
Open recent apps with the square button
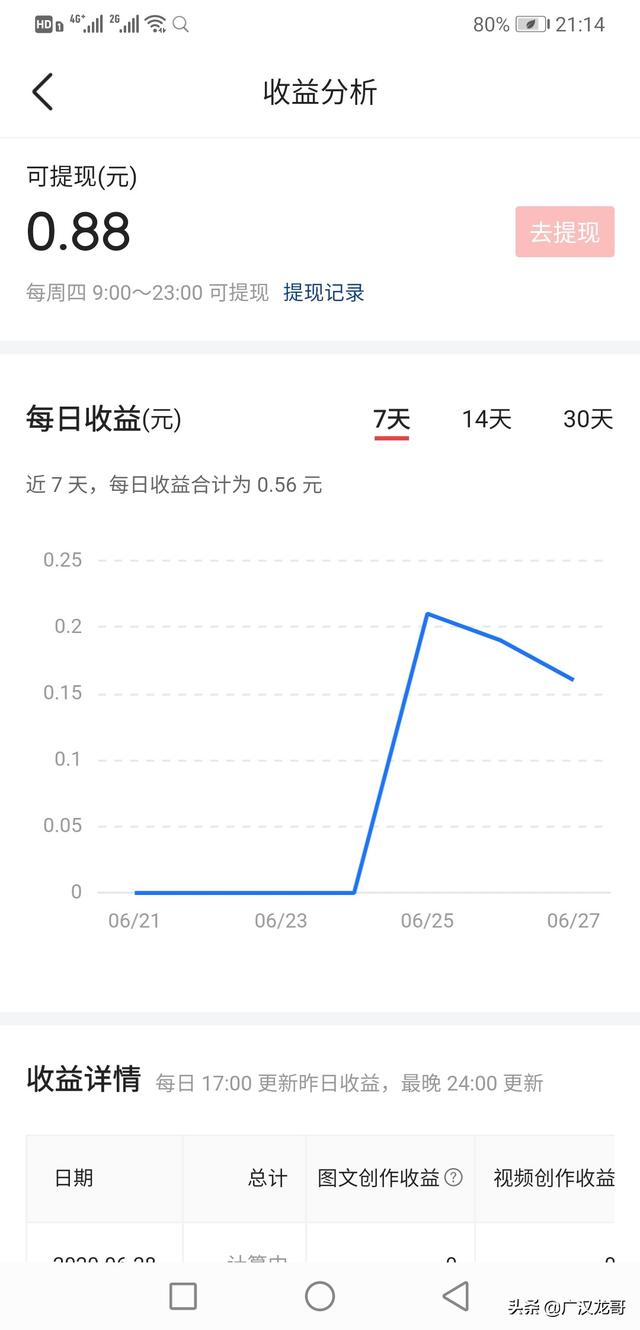(183, 1296)
